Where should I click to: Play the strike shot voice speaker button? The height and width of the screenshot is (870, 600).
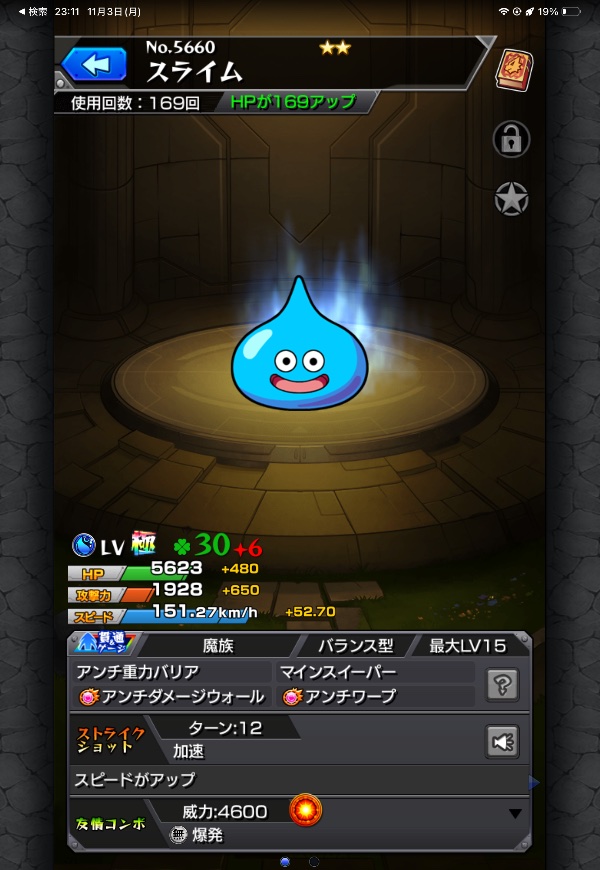502,741
